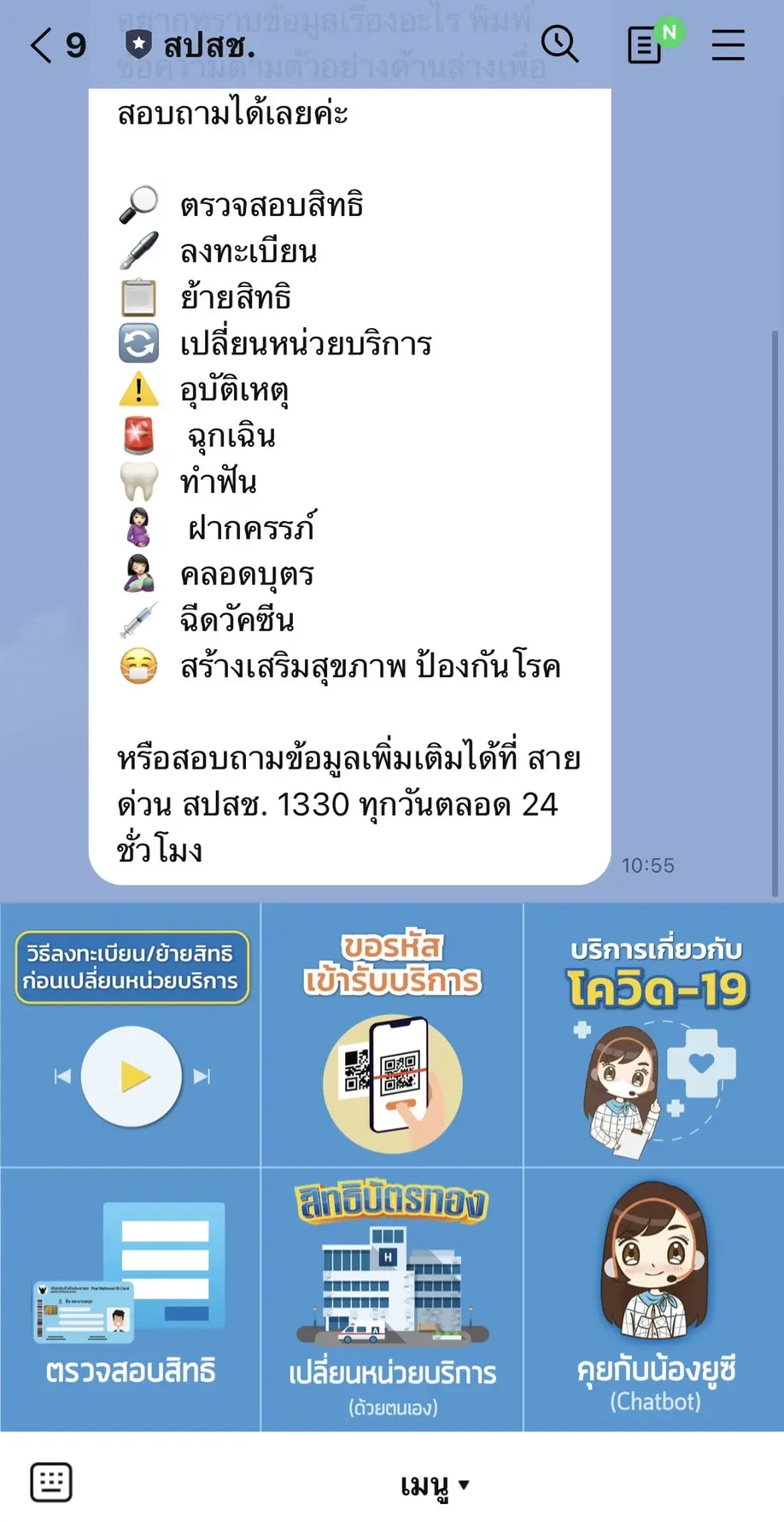The height and width of the screenshot is (1522, 784).
Task: Tap the ตรวจสอบสิทธิ card tile
Action: pos(131,1298)
